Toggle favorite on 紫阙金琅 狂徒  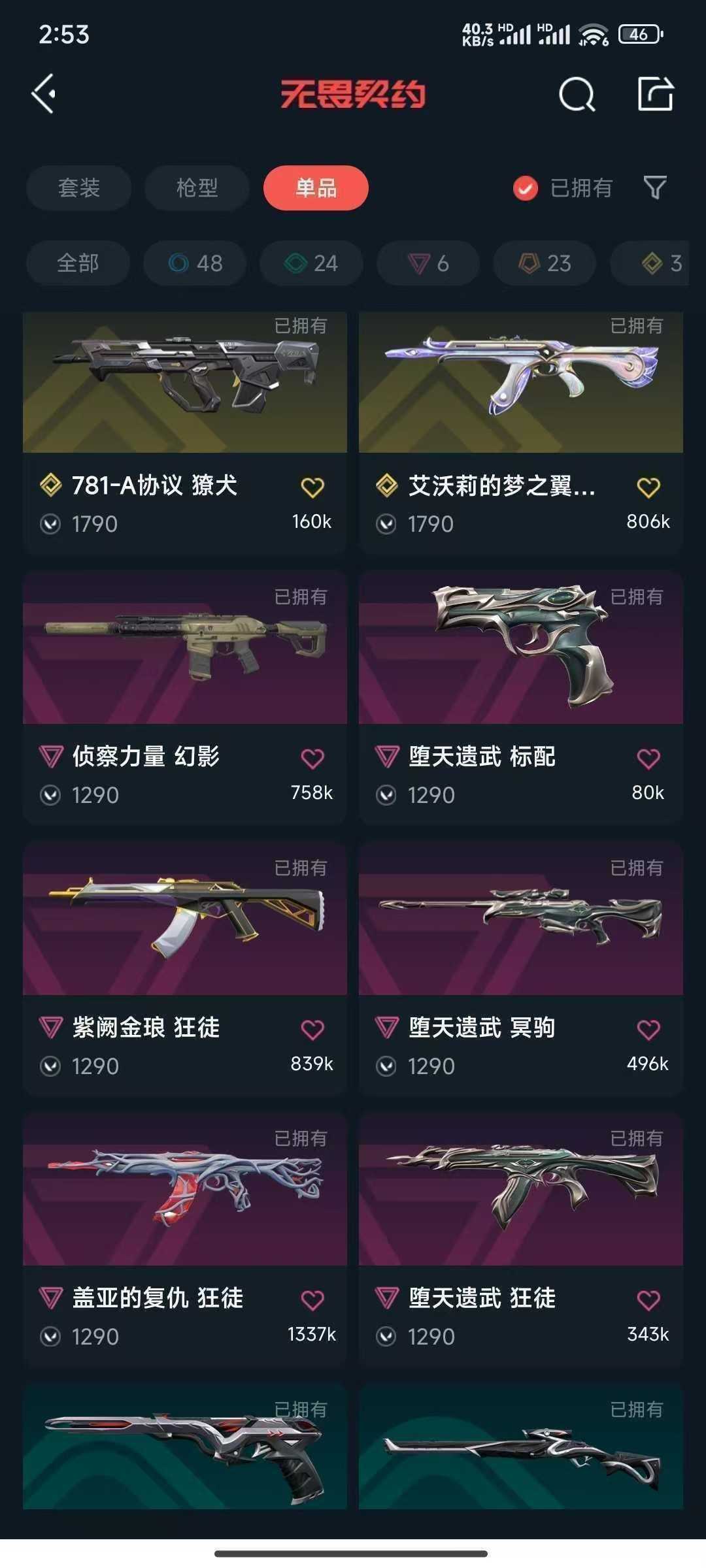(x=313, y=1029)
